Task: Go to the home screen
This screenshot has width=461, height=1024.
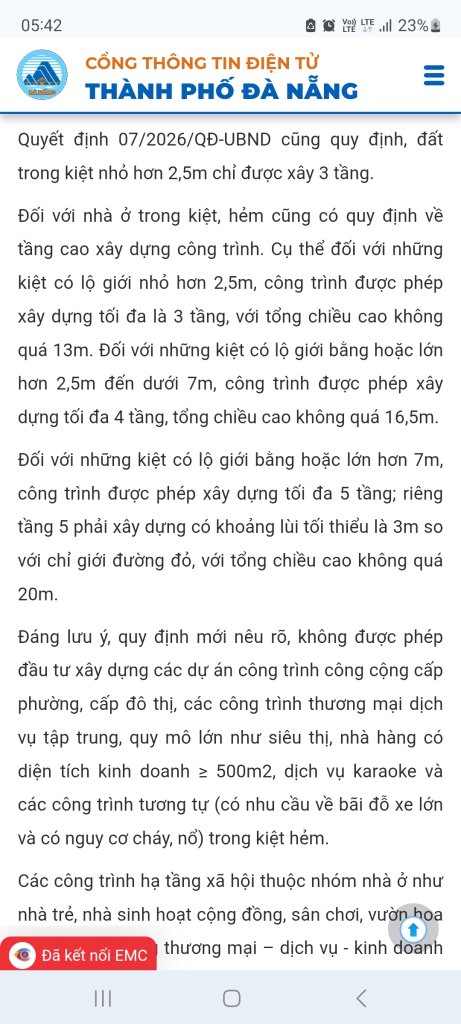Action: pyautogui.click(x=231, y=997)
